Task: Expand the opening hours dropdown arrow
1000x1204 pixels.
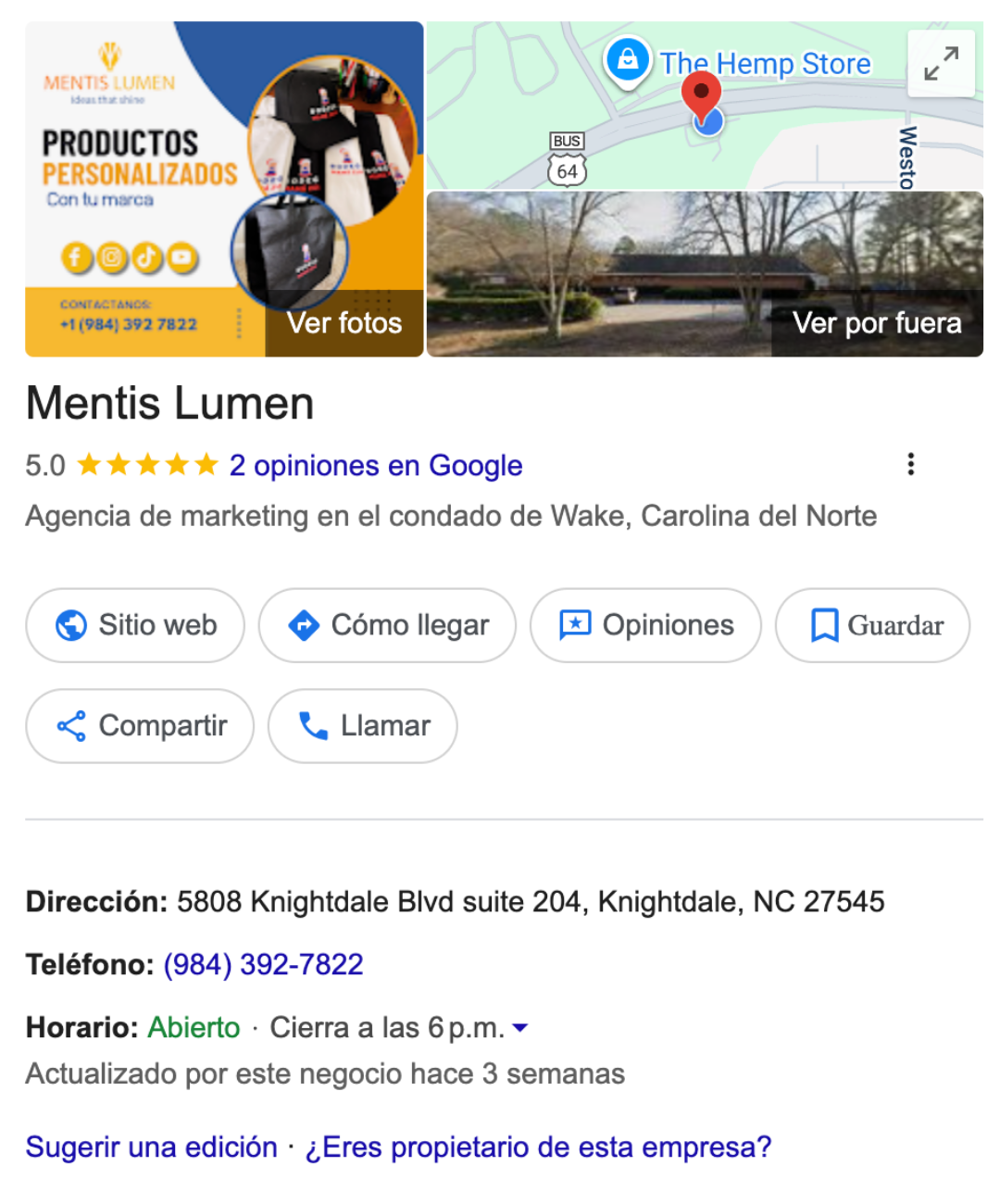Action: [520, 1027]
